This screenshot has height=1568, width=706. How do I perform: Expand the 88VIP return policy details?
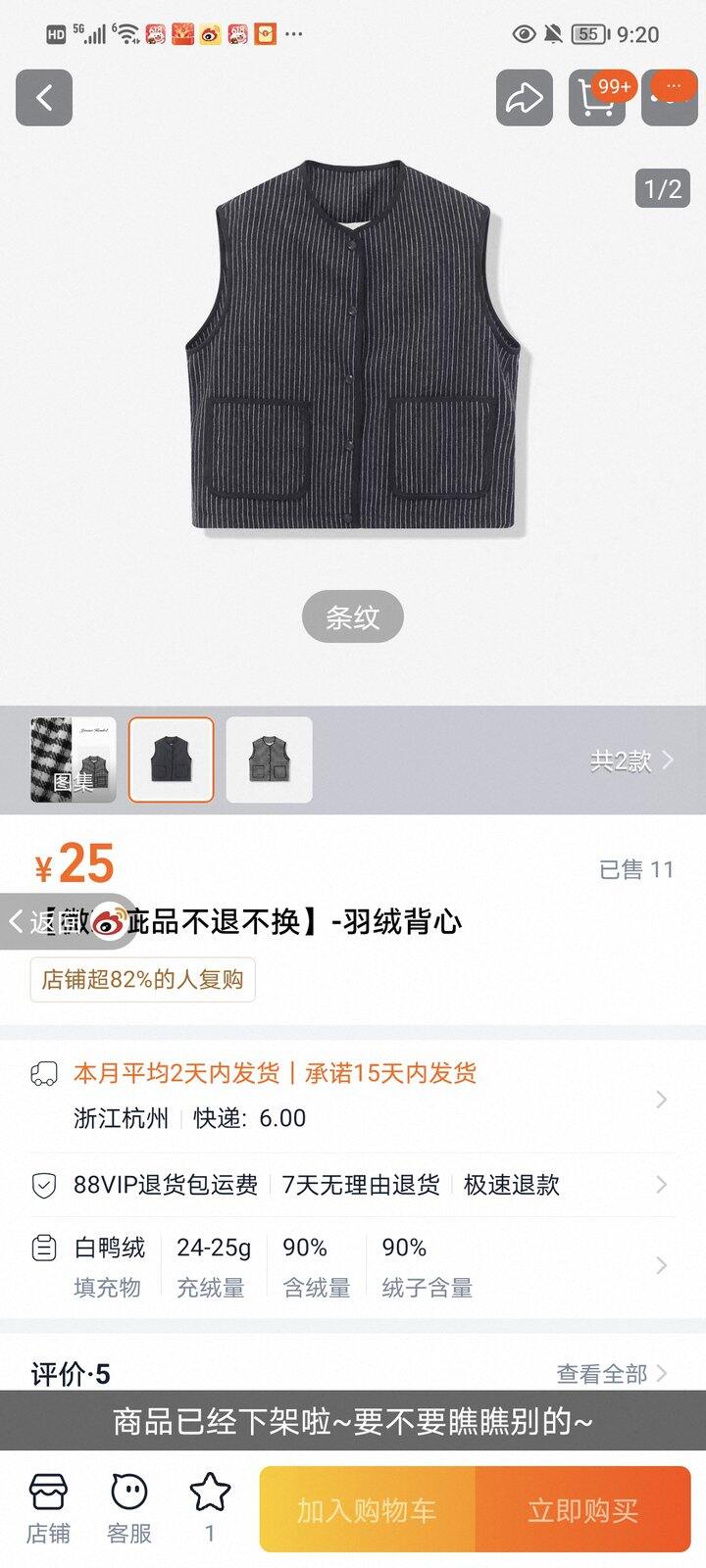[x=663, y=1186]
